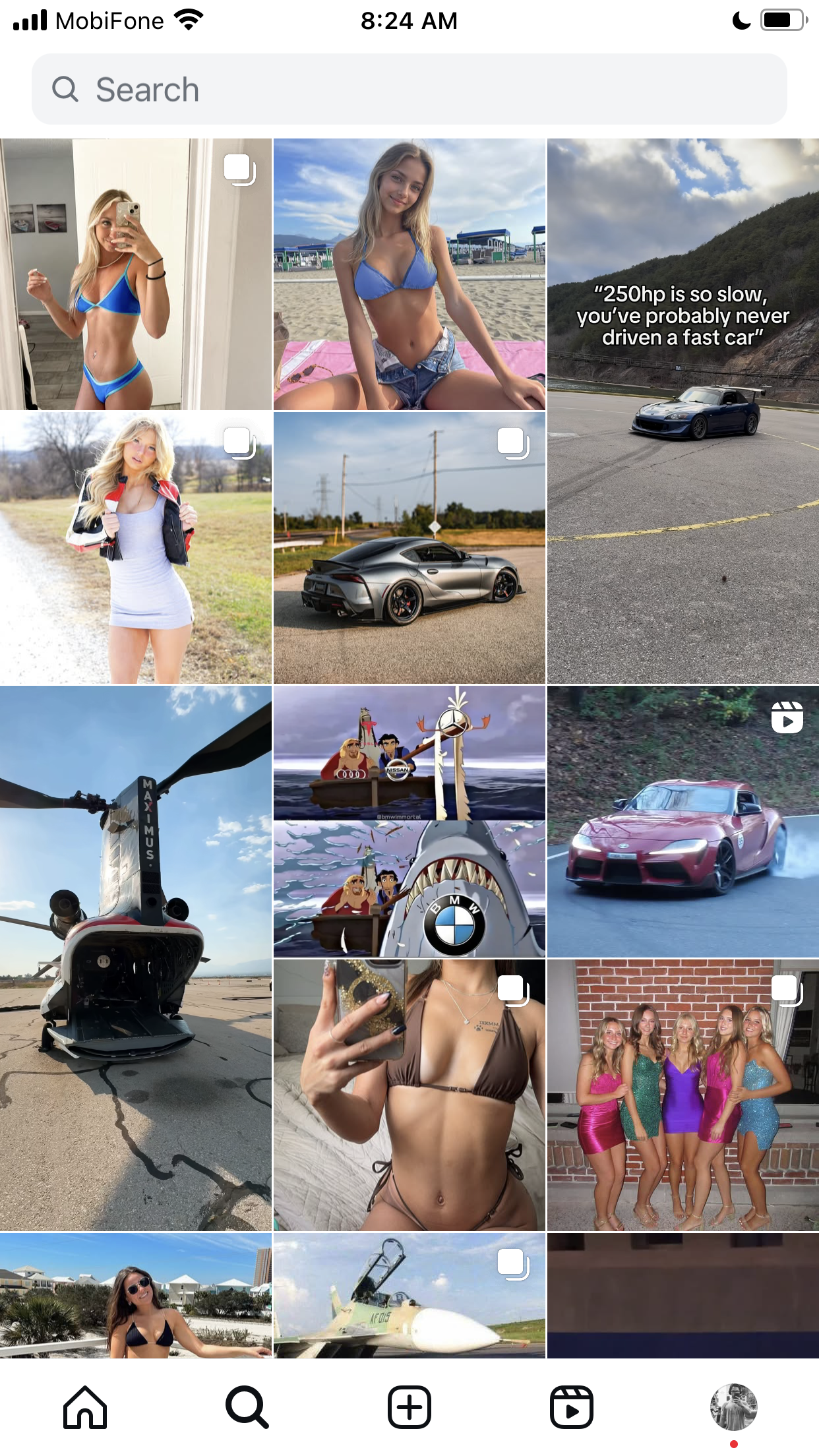This screenshot has width=819, height=1456.
Task: Go to the Home tab
Action: point(85,1407)
